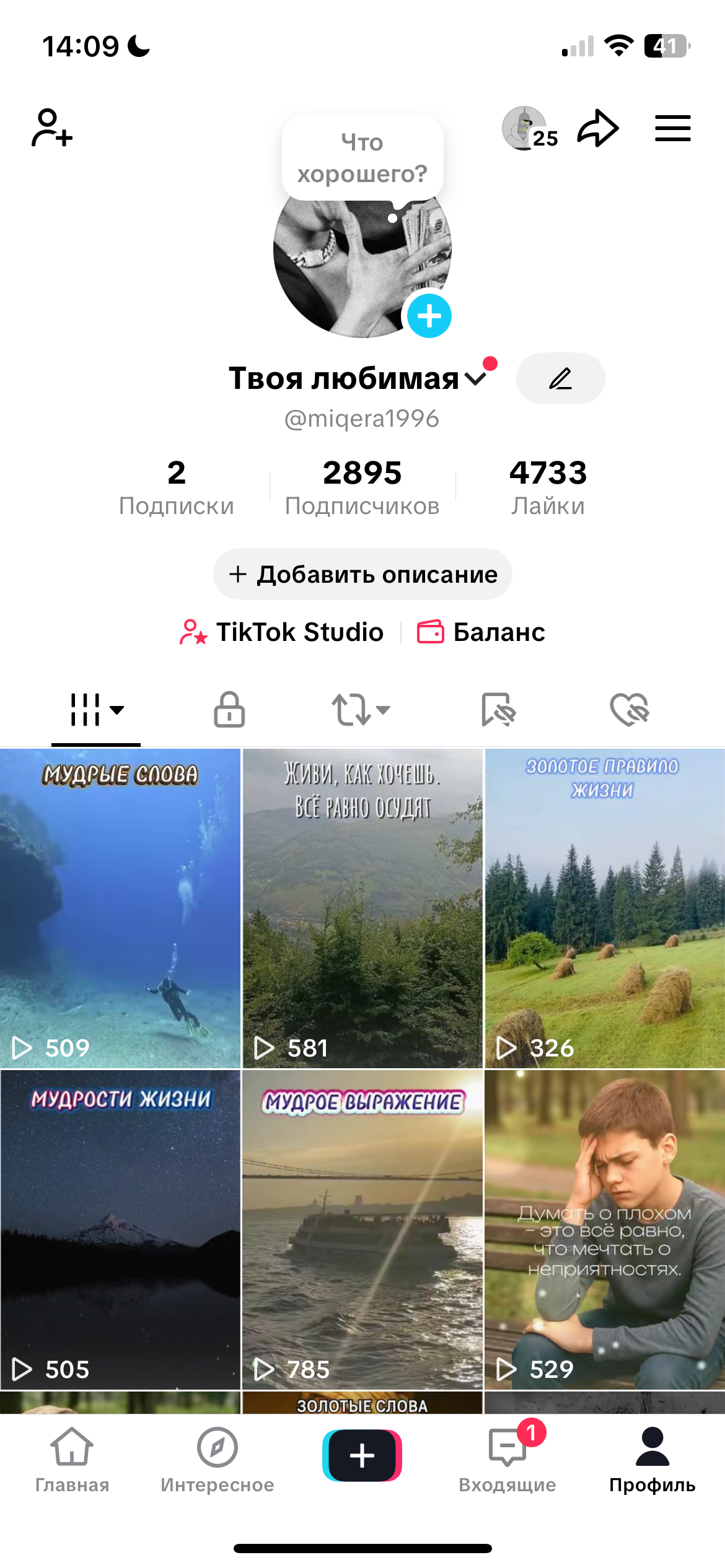View Подписчиков list
The height and width of the screenshot is (1568, 725).
[x=362, y=487]
